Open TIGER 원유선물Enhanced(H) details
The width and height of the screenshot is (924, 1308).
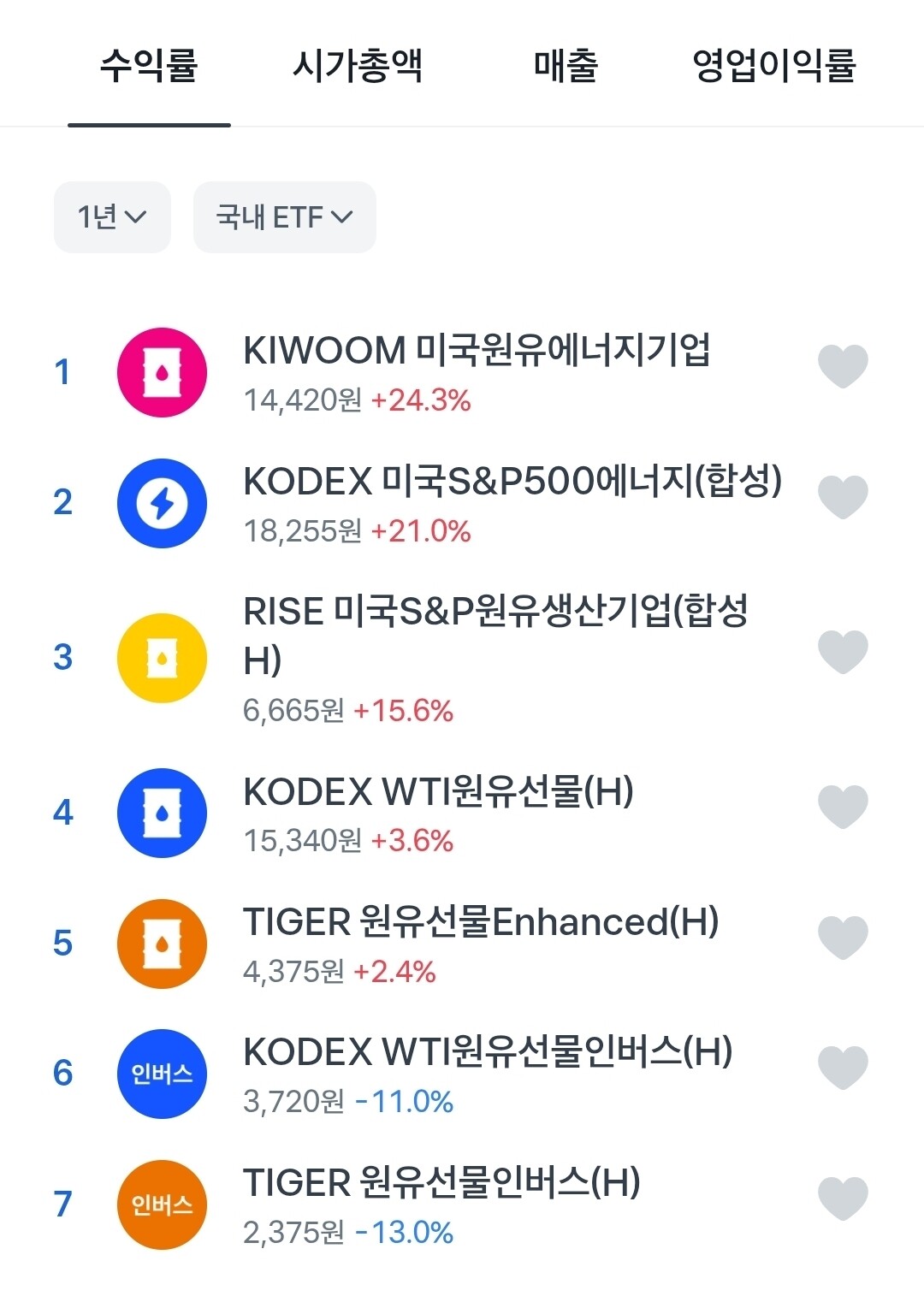pyautogui.click(x=462, y=944)
